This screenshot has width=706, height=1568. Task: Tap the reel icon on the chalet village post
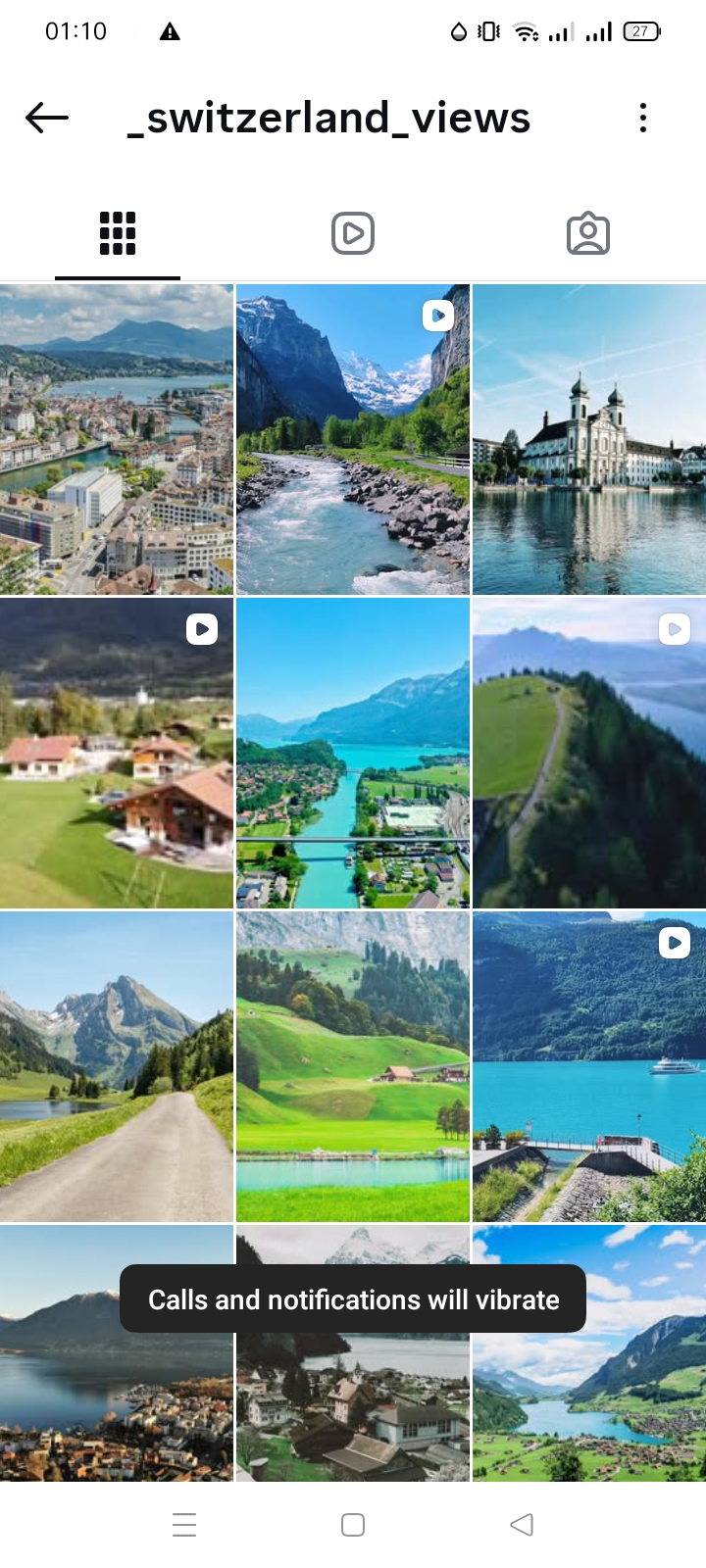point(202,629)
